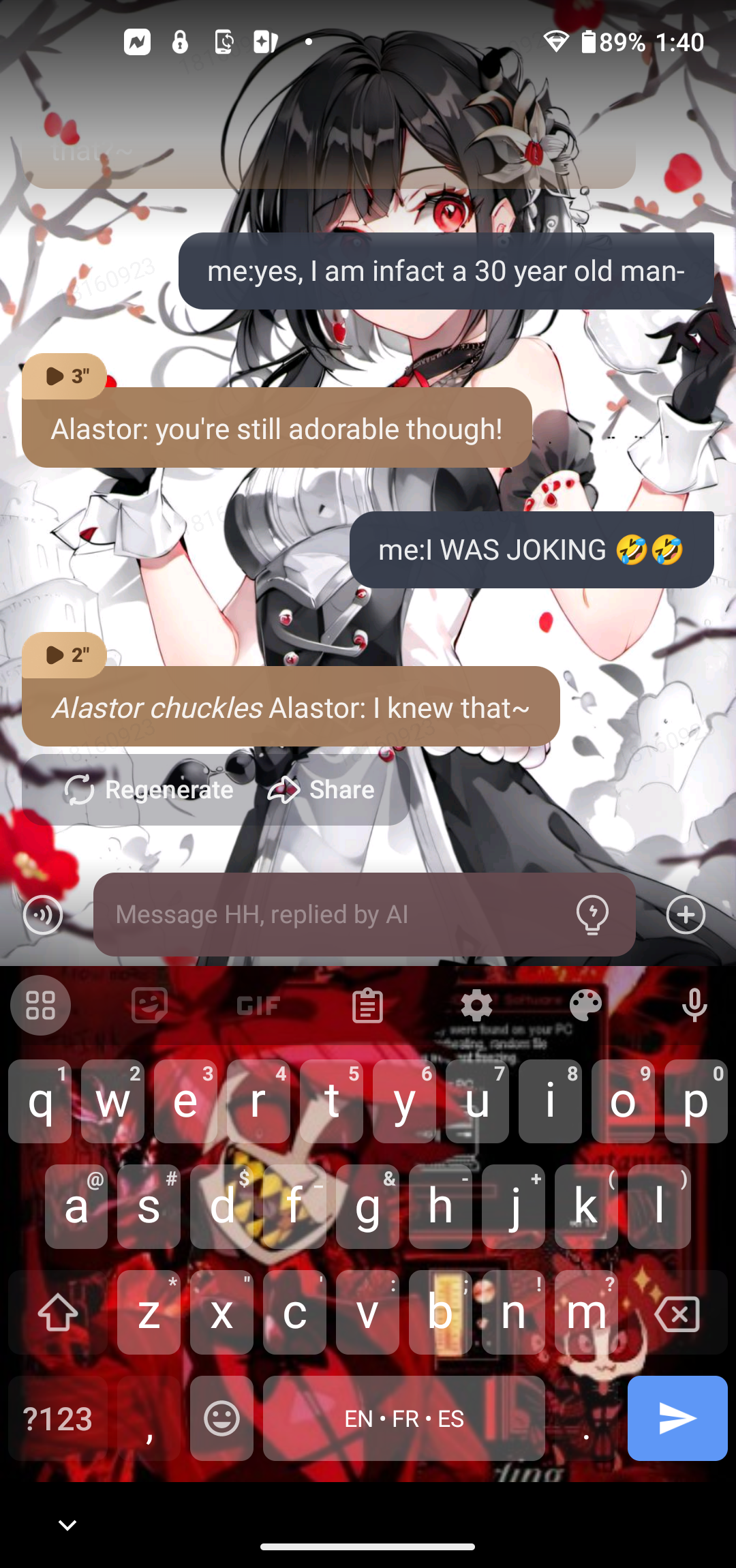Open the lightbulb suggestion icon
The width and height of the screenshot is (736, 1568).
pos(592,914)
